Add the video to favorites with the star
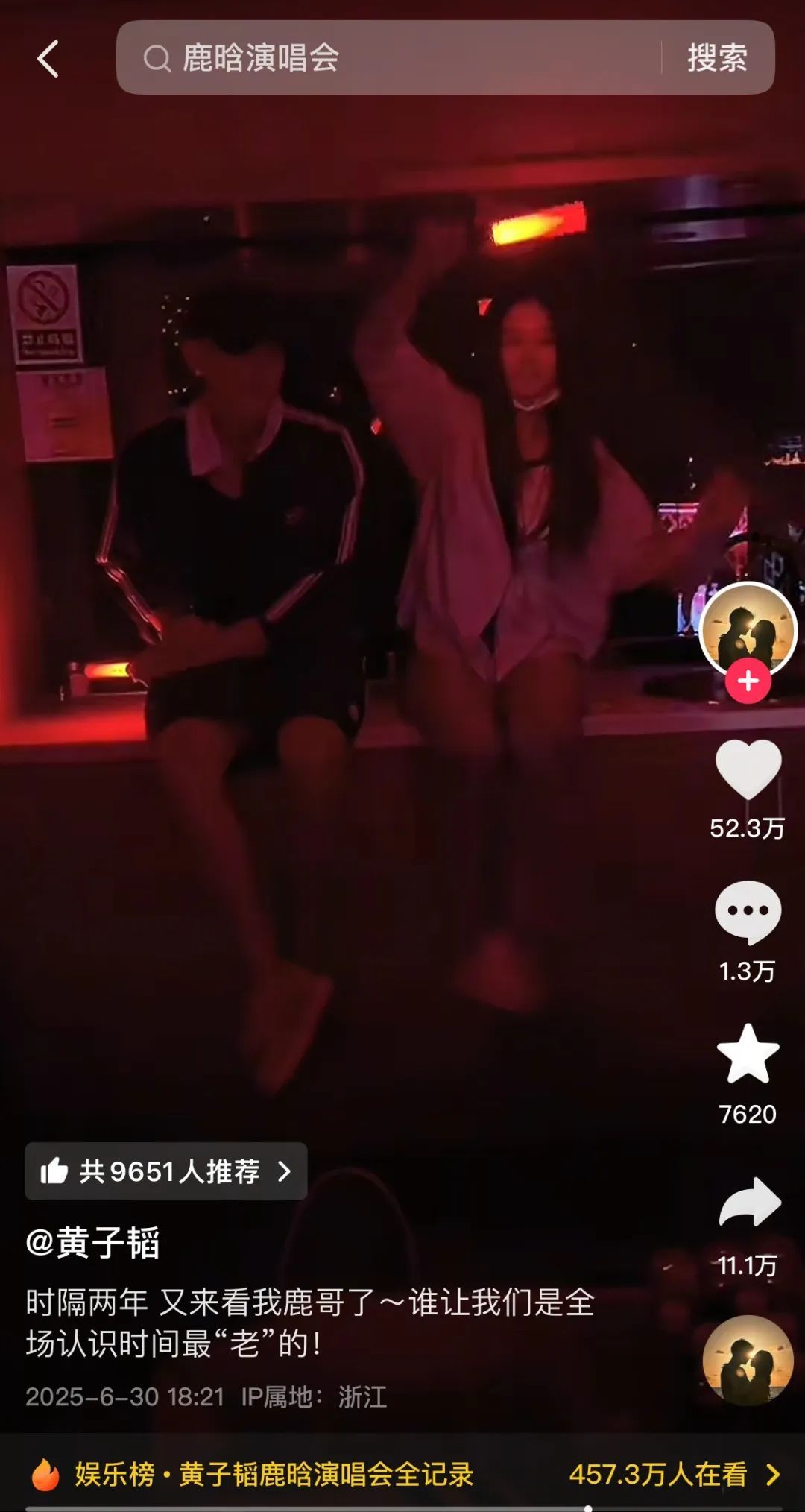Screen dimensions: 805x1512 [748, 1054]
